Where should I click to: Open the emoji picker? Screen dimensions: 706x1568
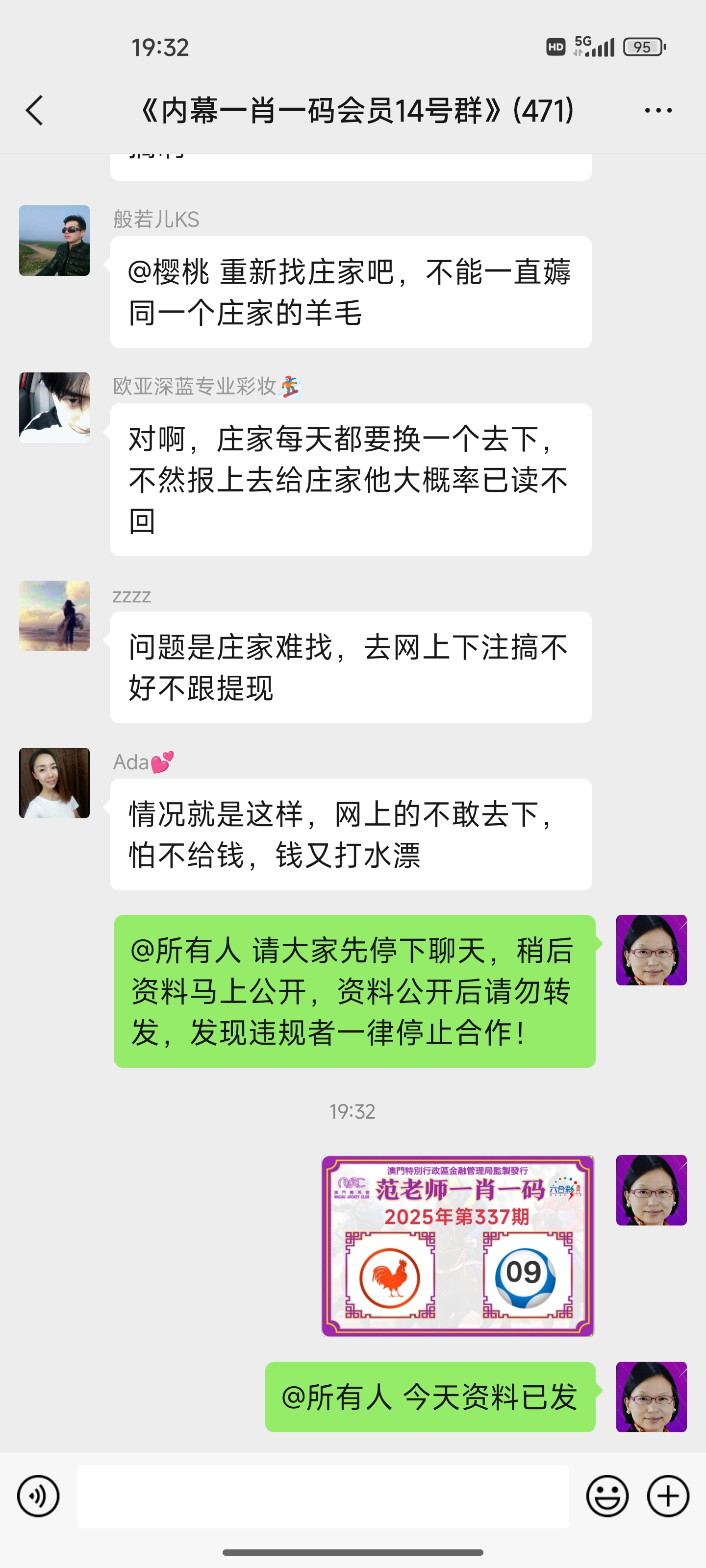click(x=606, y=1496)
